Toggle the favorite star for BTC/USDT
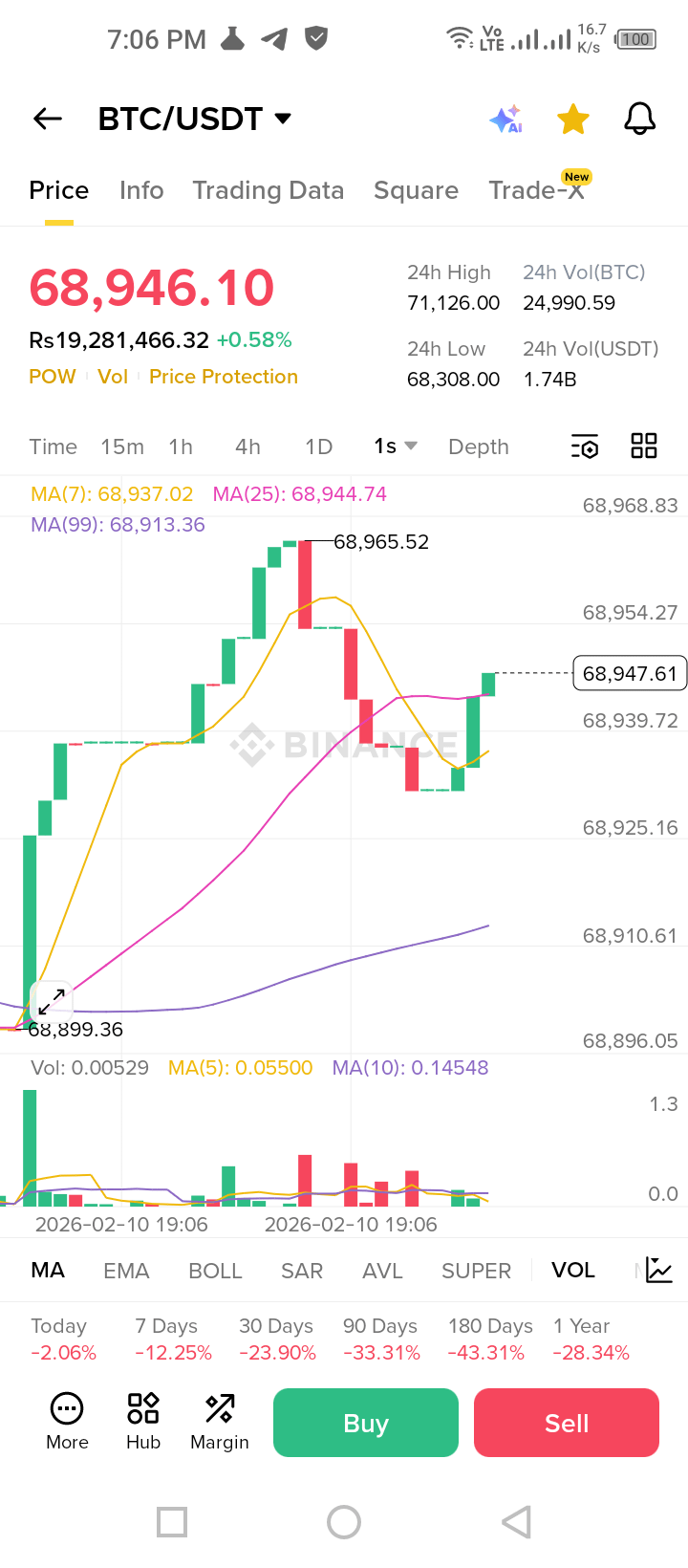Screen dimensions: 688x1568 pos(573,120)
